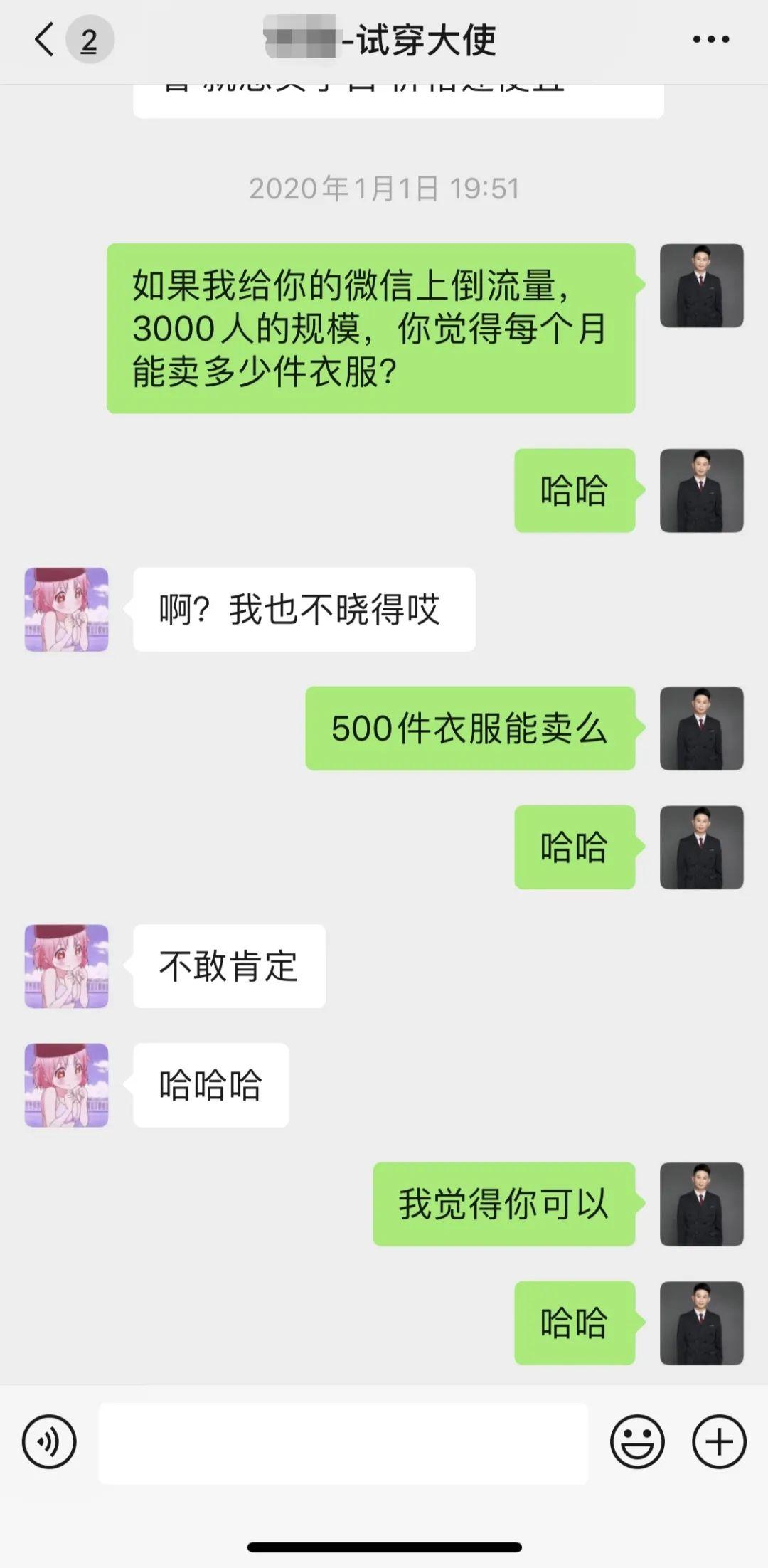Tap the sender's suit-portrait avatar
Viewport: 768px width, 1568px height.
703,285
